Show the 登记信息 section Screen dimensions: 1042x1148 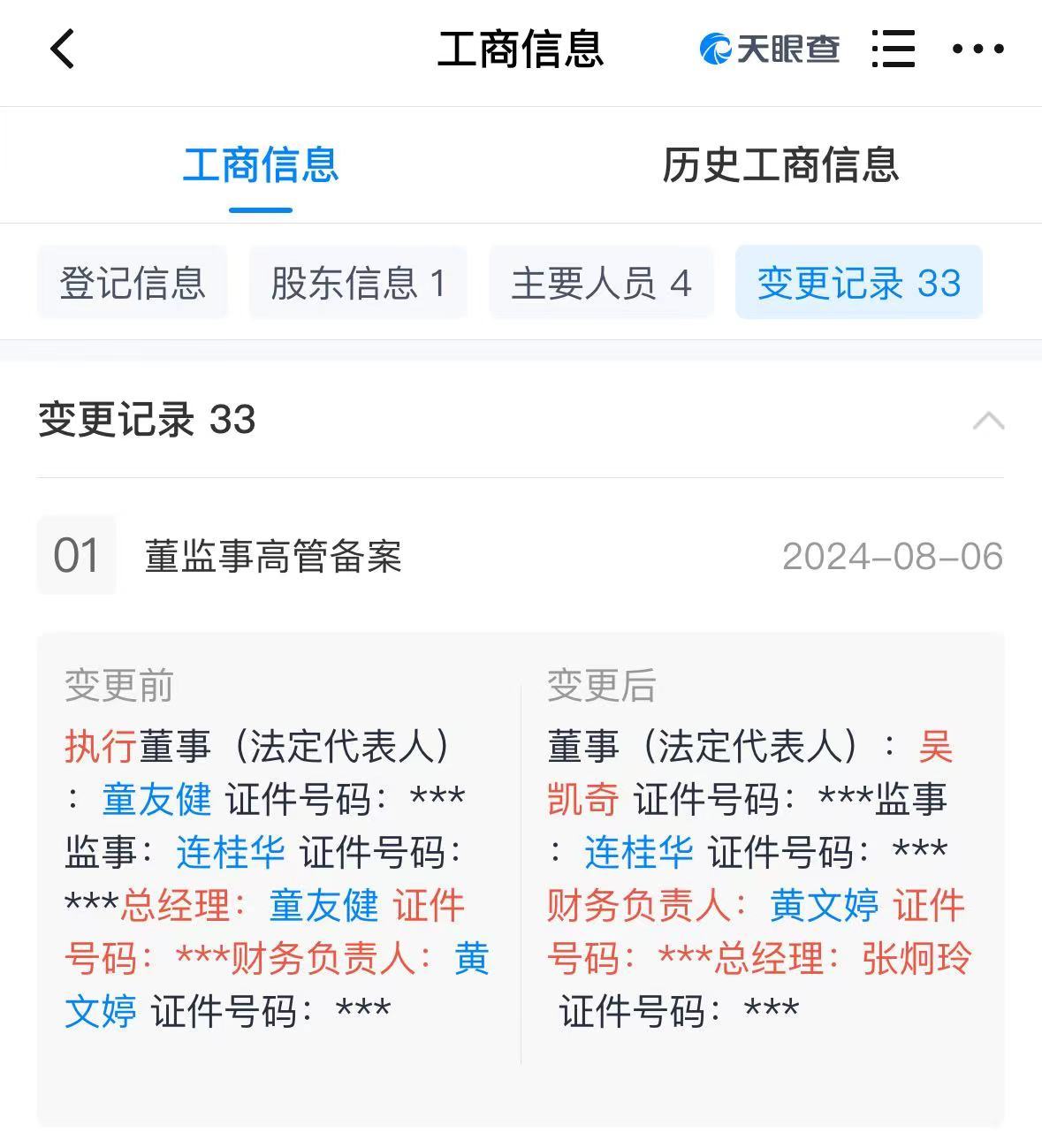tap(133, 284)
